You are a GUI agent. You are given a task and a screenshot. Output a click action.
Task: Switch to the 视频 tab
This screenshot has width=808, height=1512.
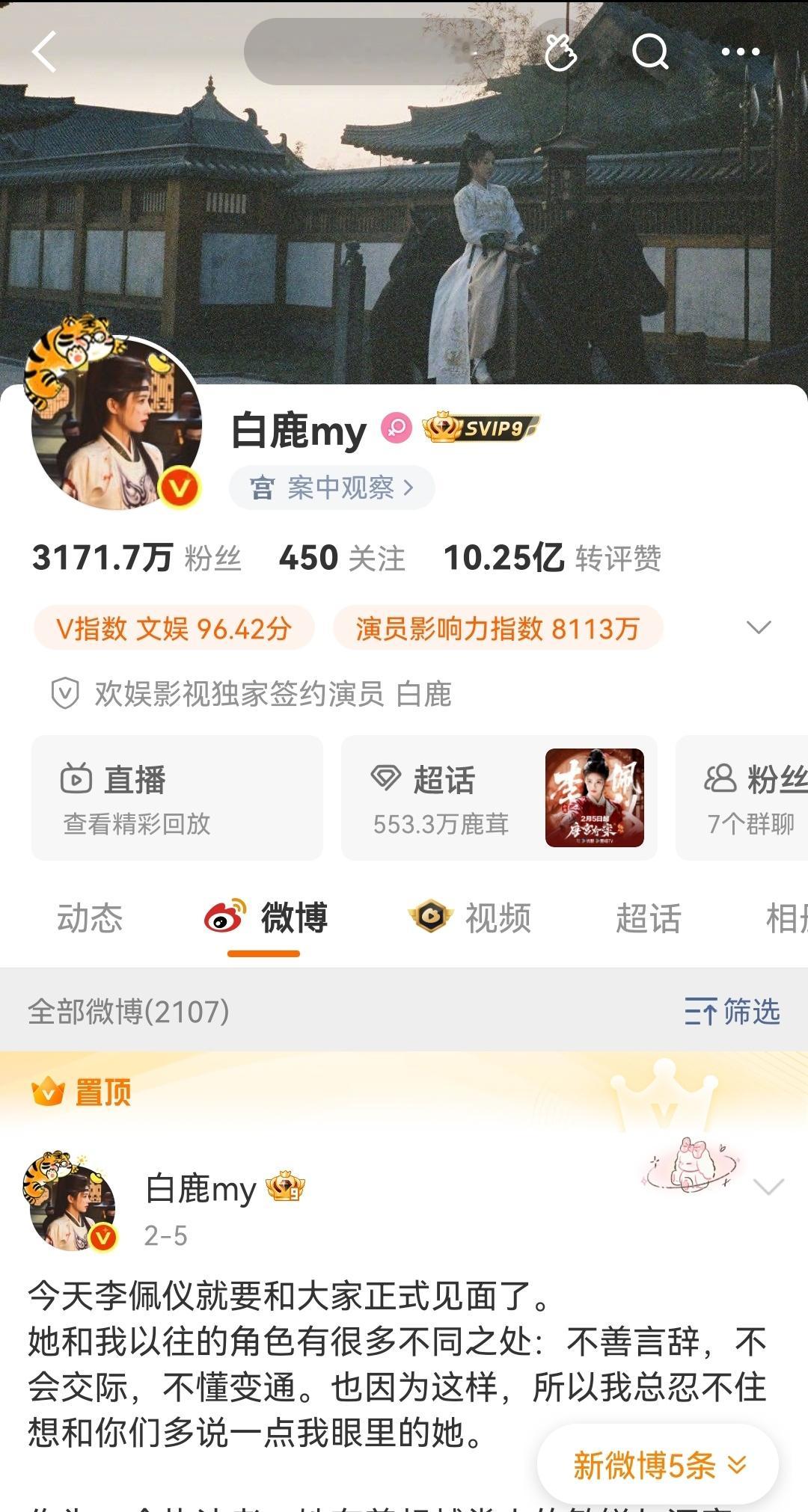498,918
